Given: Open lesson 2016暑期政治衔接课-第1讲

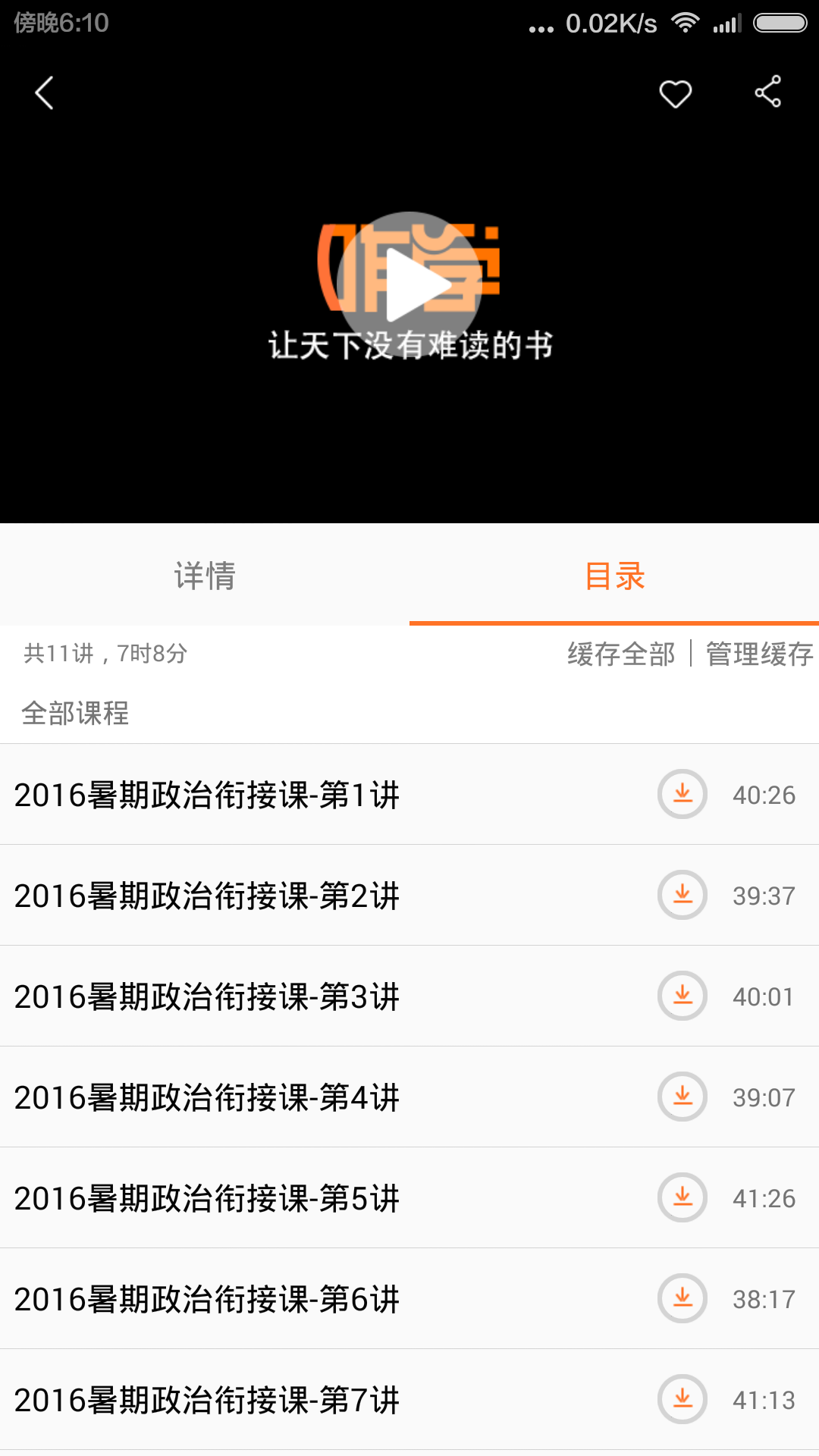Looking at the screenshot, I should [x=207, y=795].
